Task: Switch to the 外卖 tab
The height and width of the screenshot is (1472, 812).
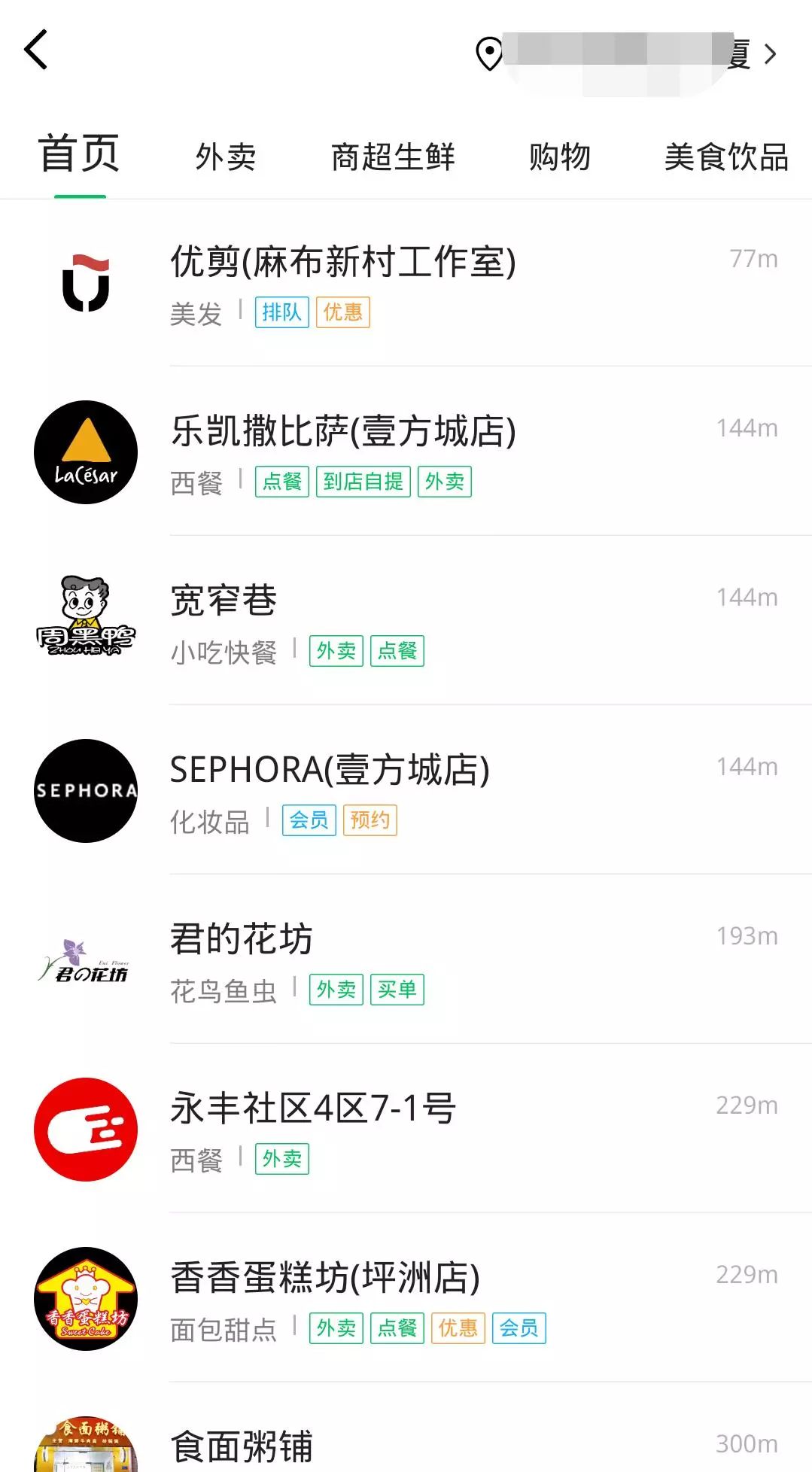Action: tap(225, 157)
